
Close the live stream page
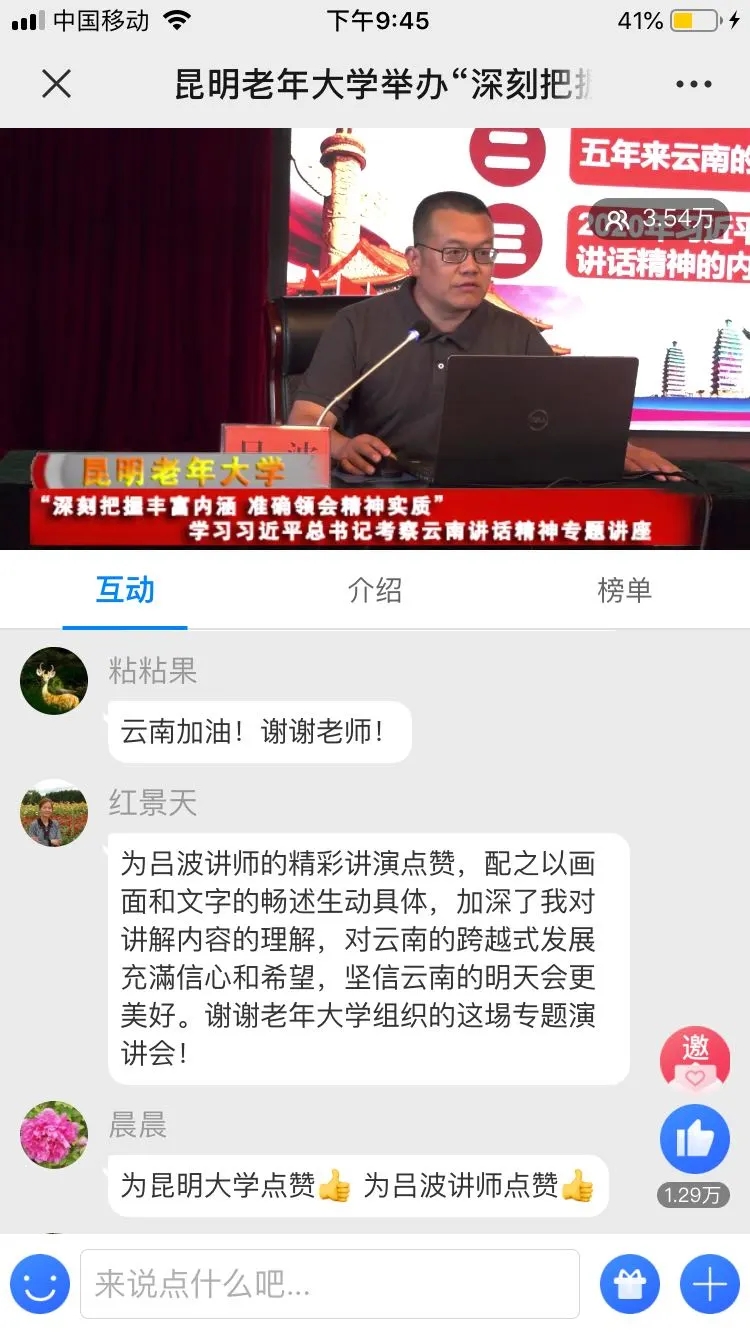pos(57,84)
